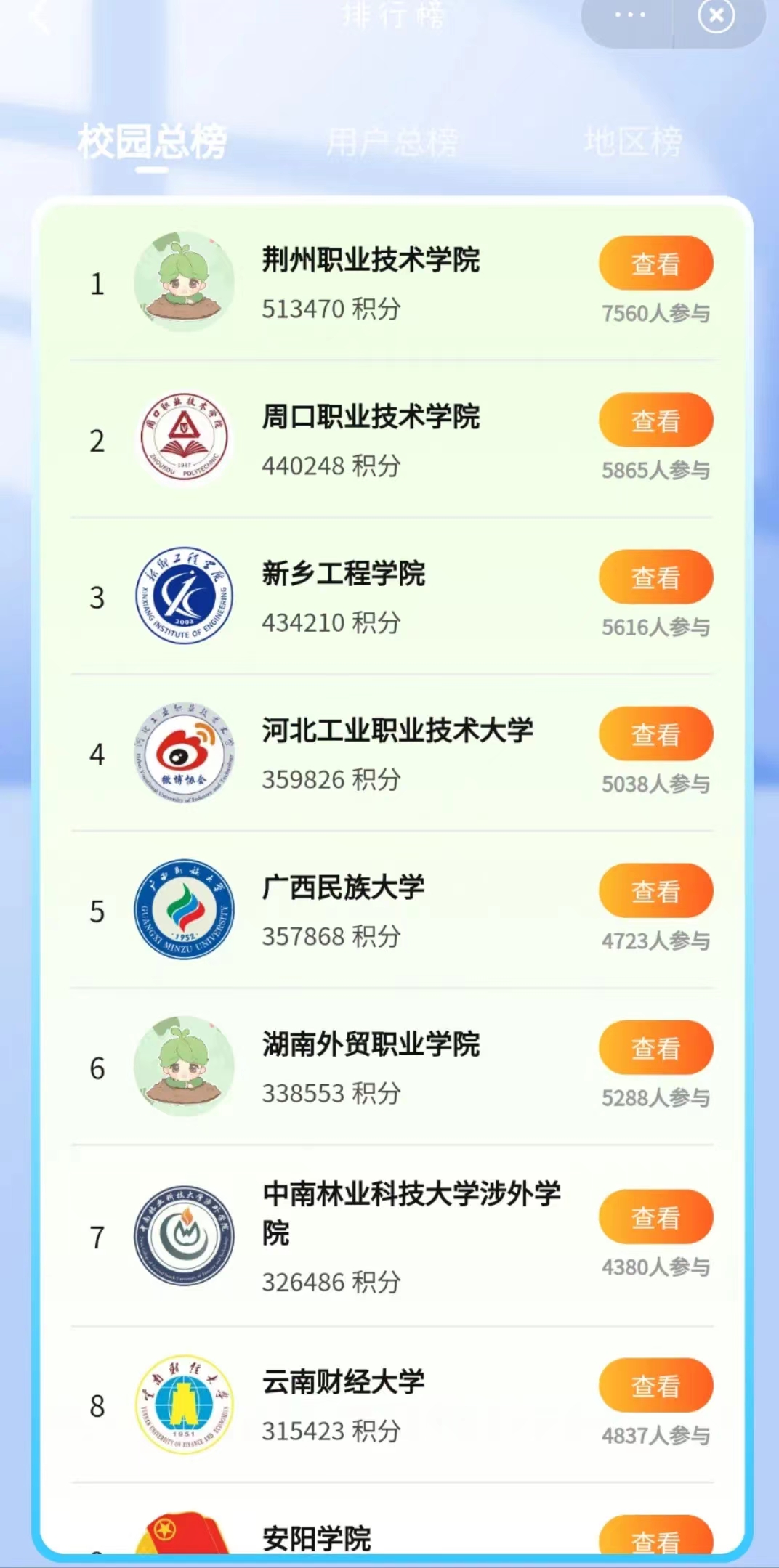Open the mini program more-options menu

click(x=629, y=16)
